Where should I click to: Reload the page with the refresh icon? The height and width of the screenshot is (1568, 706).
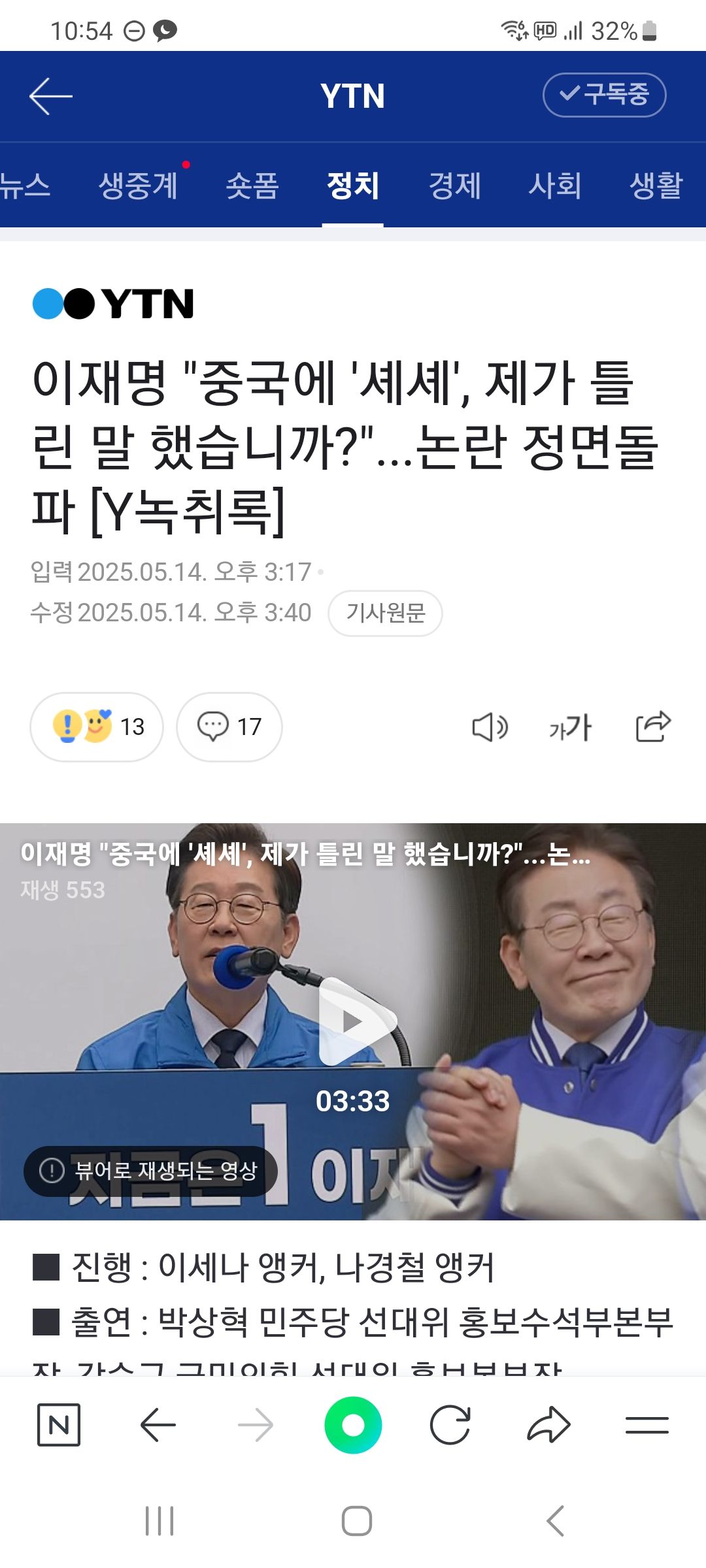click(450, 1425)
